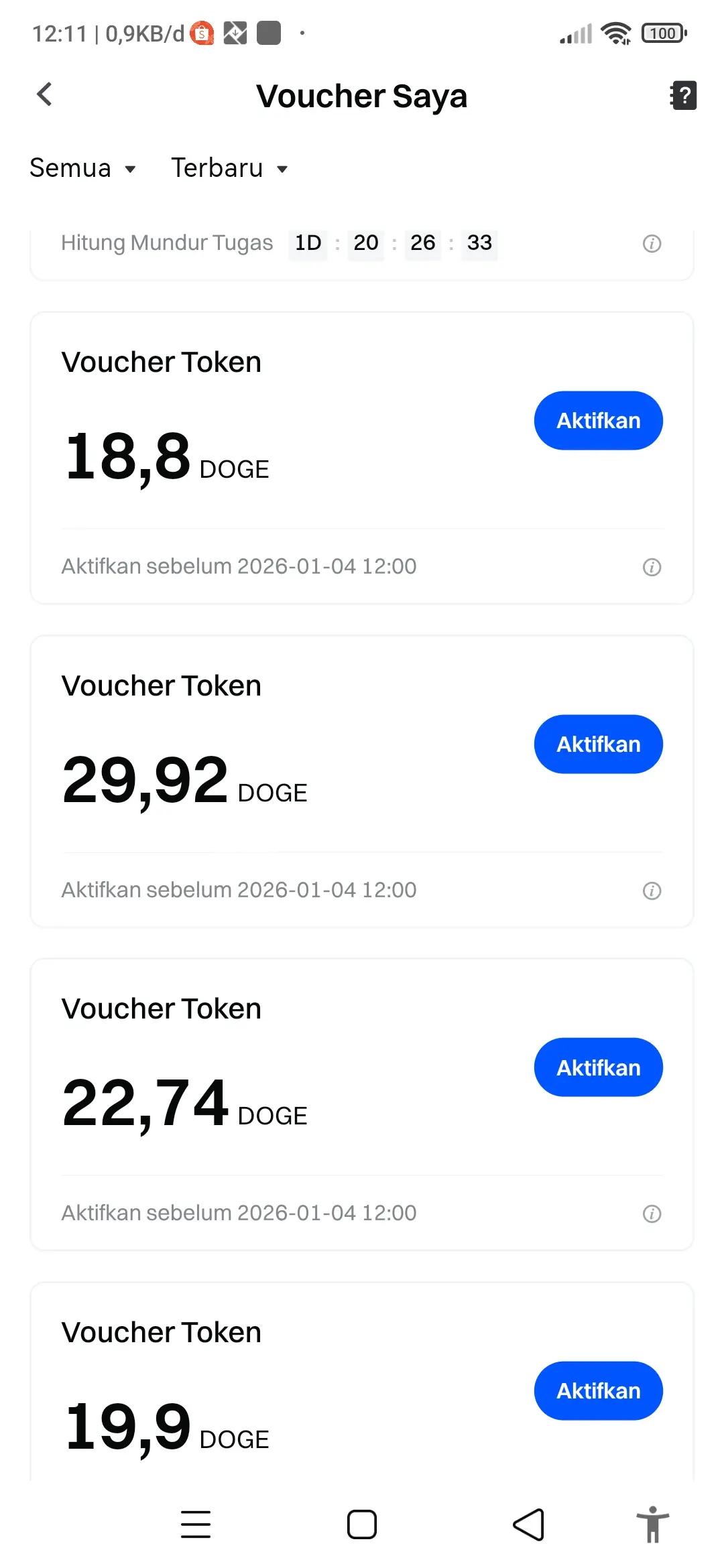Activate the 22,74 DOGE voucher
The image size is (724, 1568).
(598, 1067)
